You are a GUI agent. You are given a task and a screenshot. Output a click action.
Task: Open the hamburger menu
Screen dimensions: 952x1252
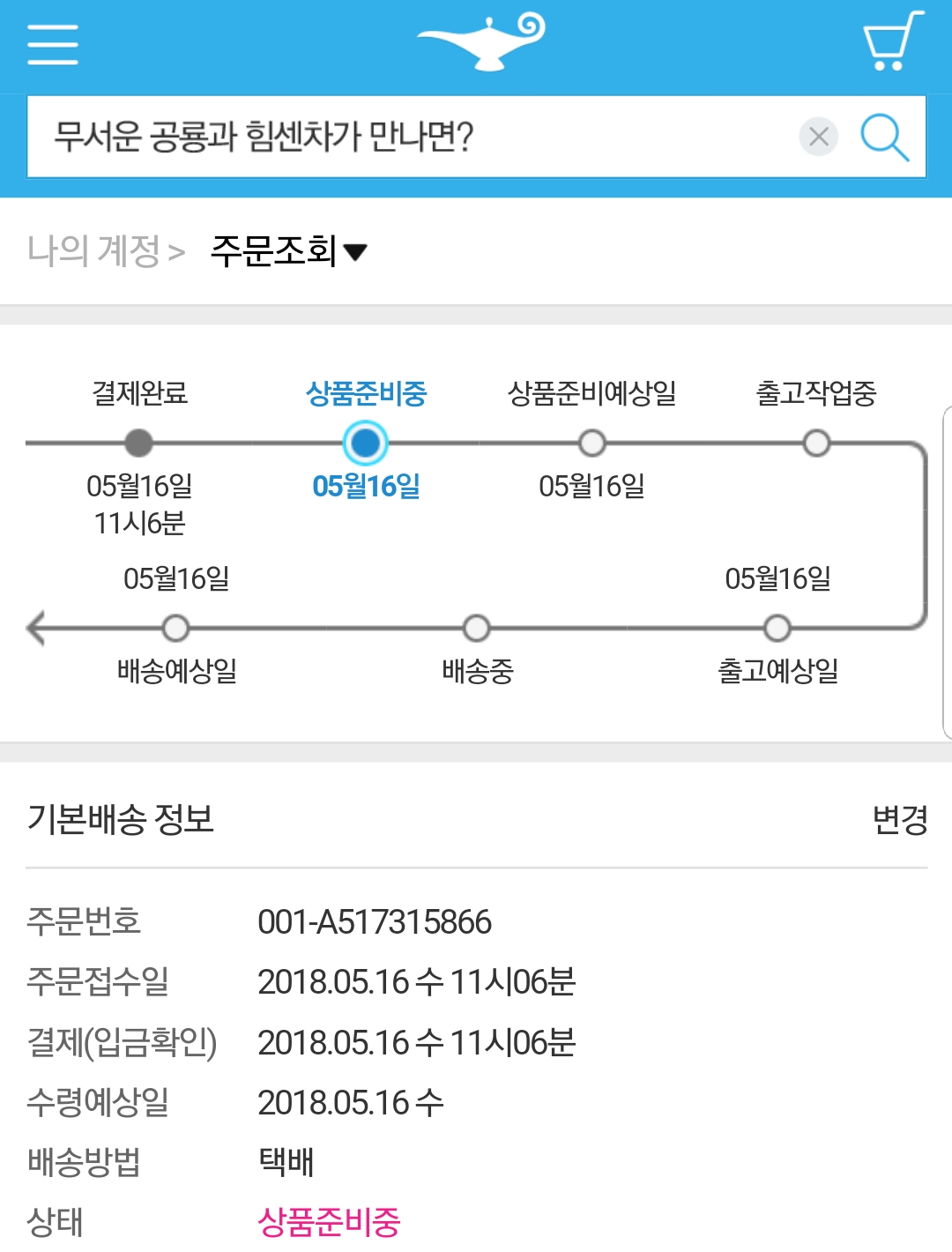click(x=53, y=44)
